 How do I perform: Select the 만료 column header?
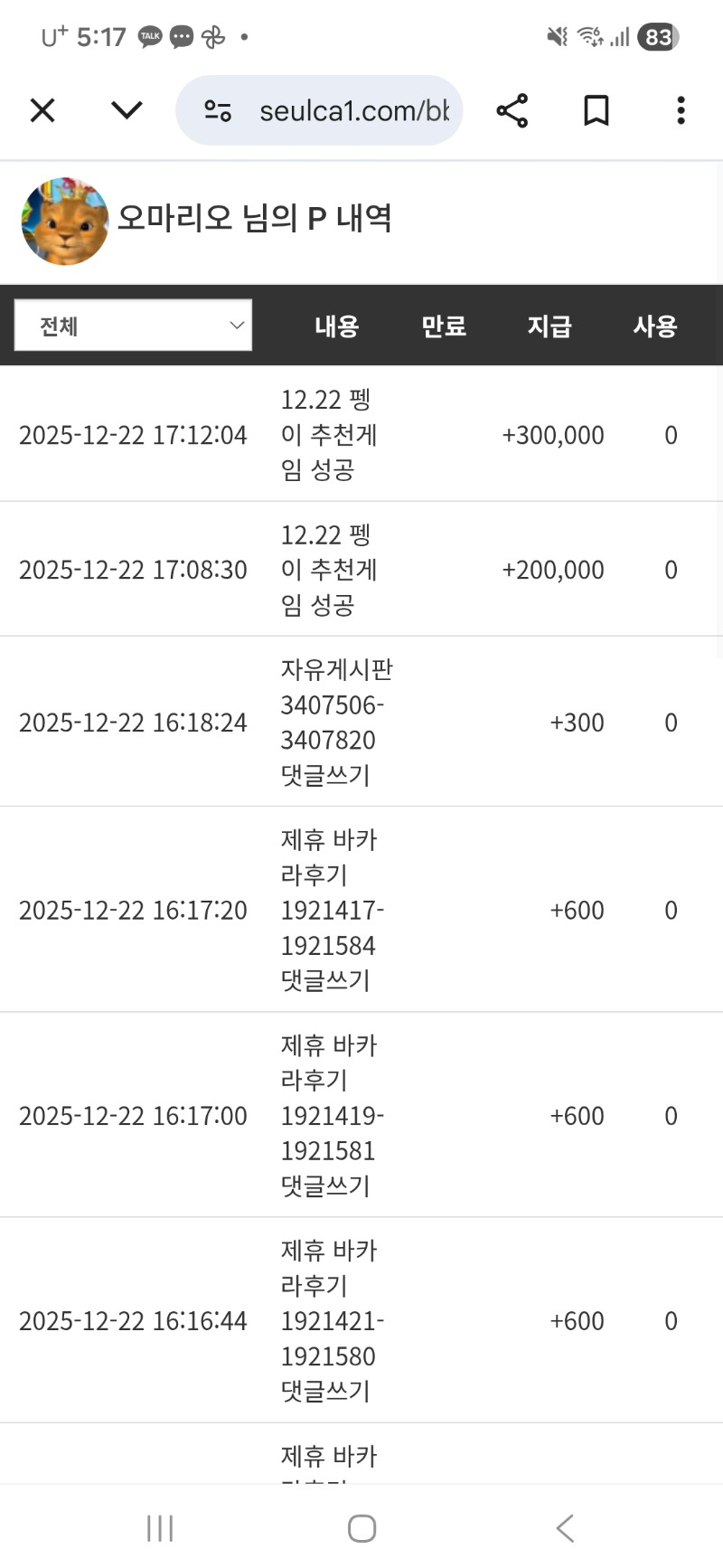pyautogui.click(x=443, y=326)
